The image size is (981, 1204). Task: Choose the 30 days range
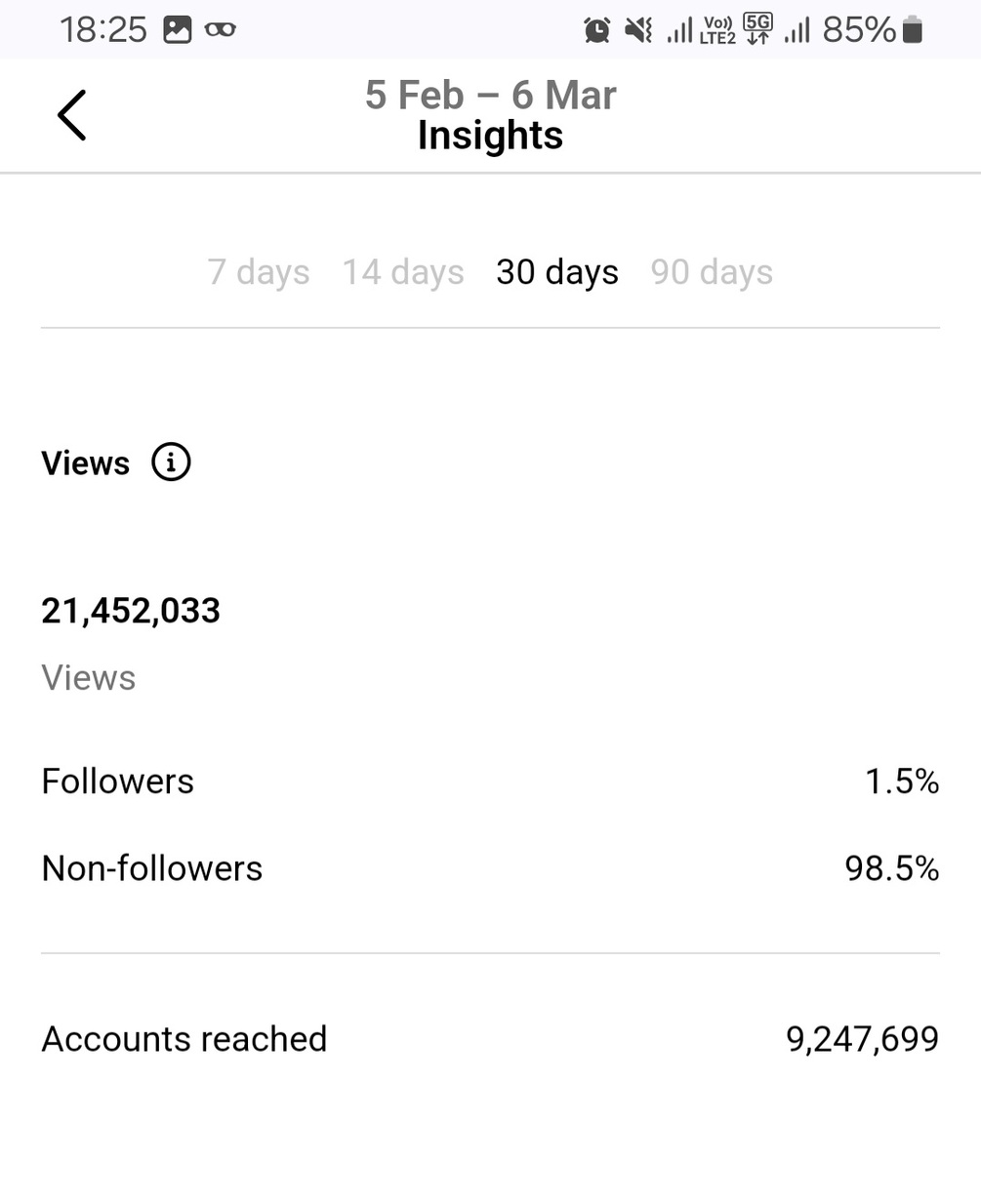pyautogui.click(x=556, y=272)
